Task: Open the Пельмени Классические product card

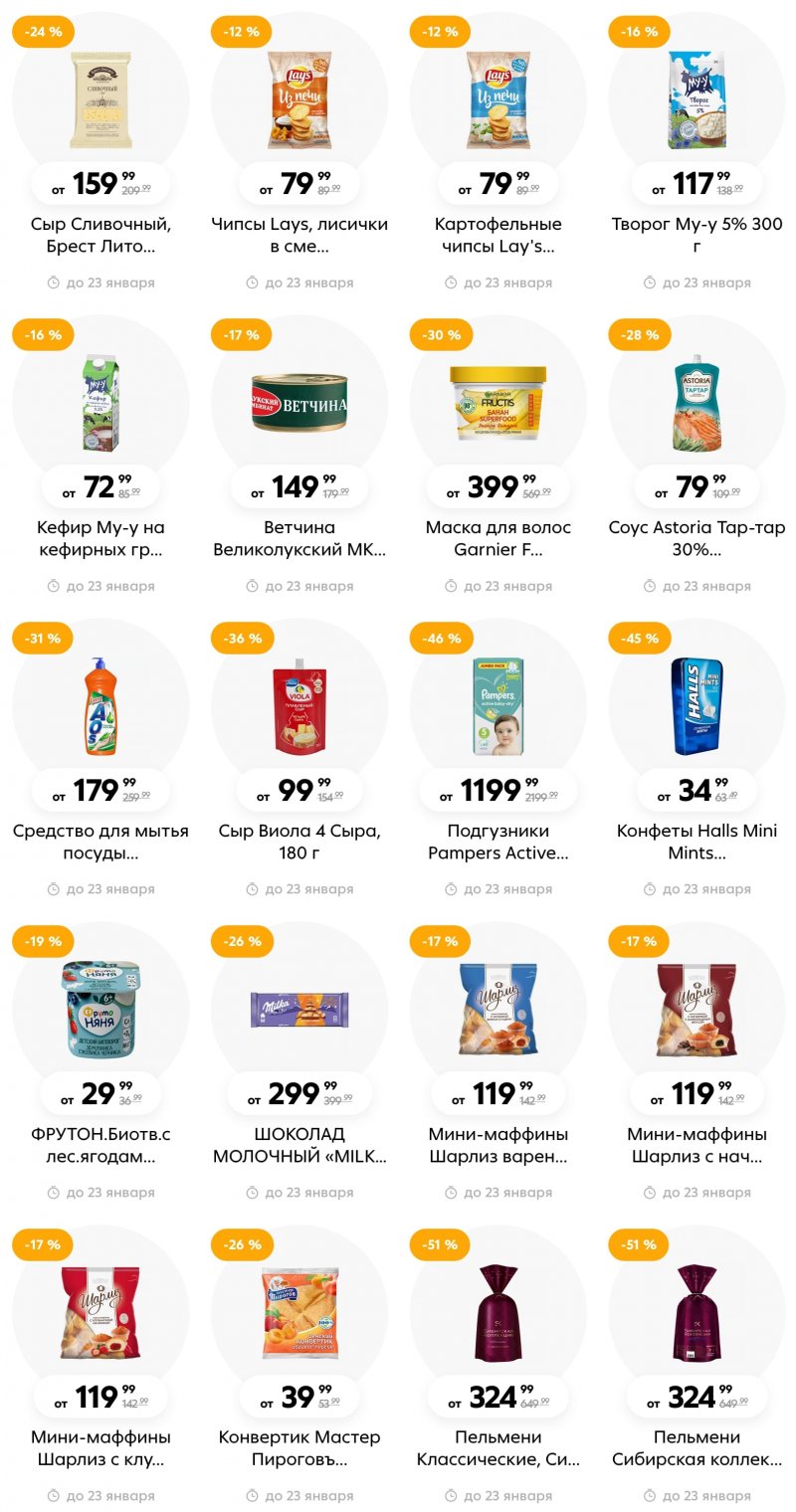Action: [x=497, y=1313]
